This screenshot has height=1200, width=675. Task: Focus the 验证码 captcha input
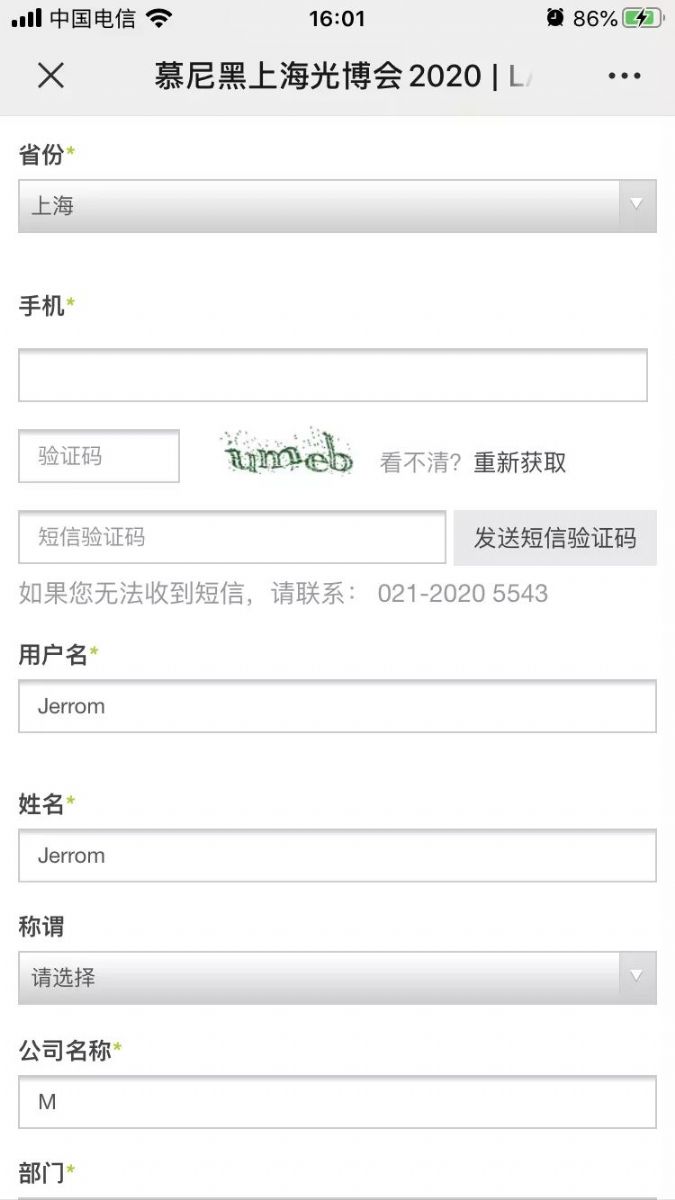click(99, 456)
